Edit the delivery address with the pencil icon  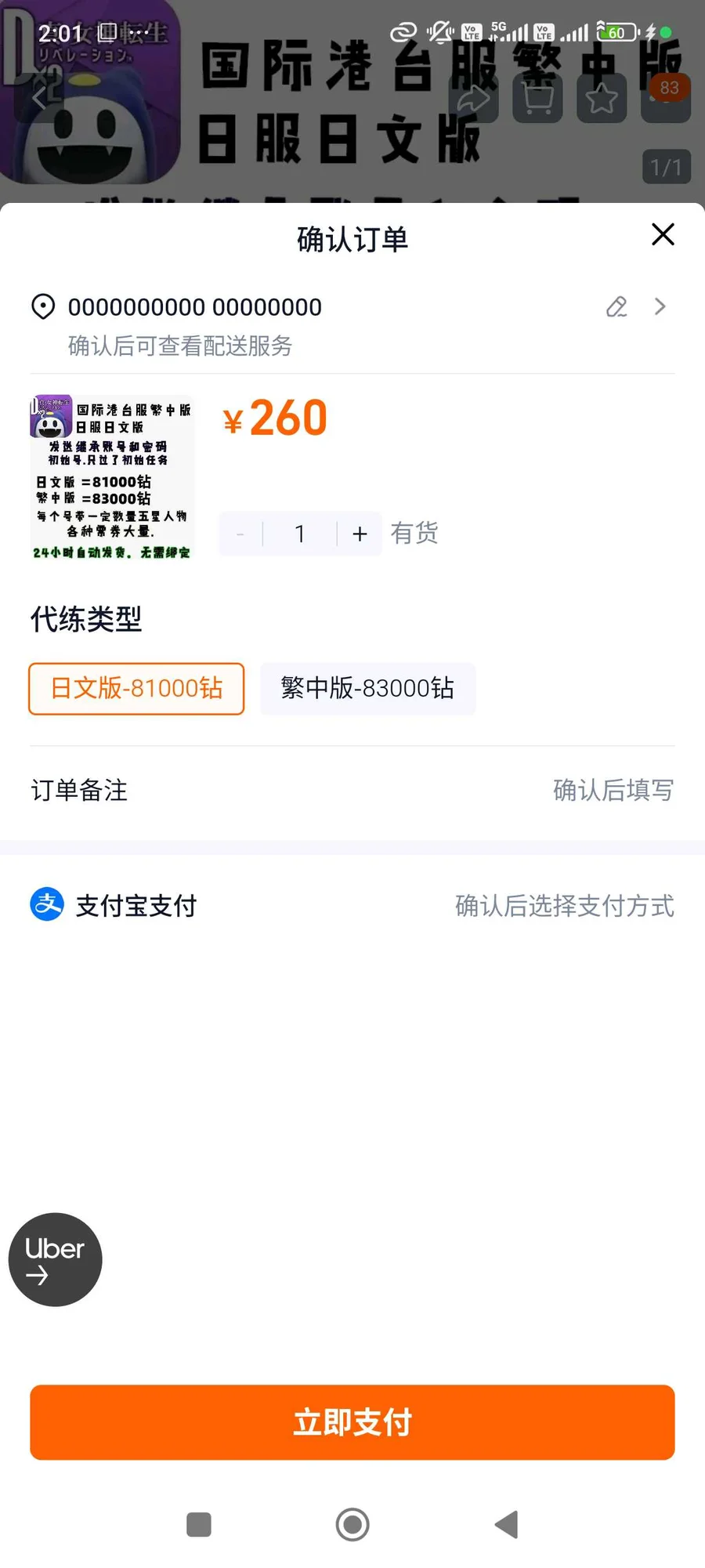point(616,307)
